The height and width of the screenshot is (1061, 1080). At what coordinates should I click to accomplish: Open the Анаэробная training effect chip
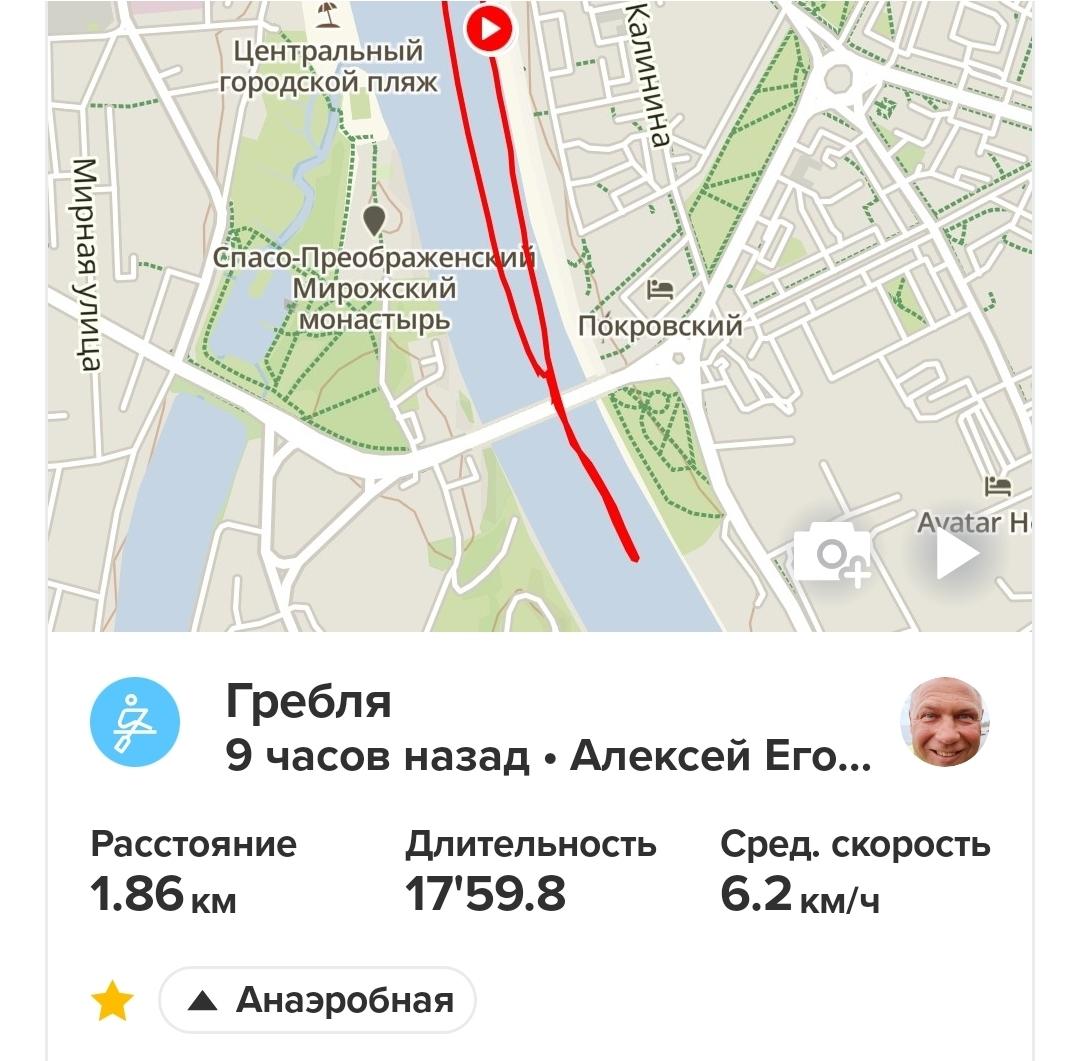[x=318, y=1000]
